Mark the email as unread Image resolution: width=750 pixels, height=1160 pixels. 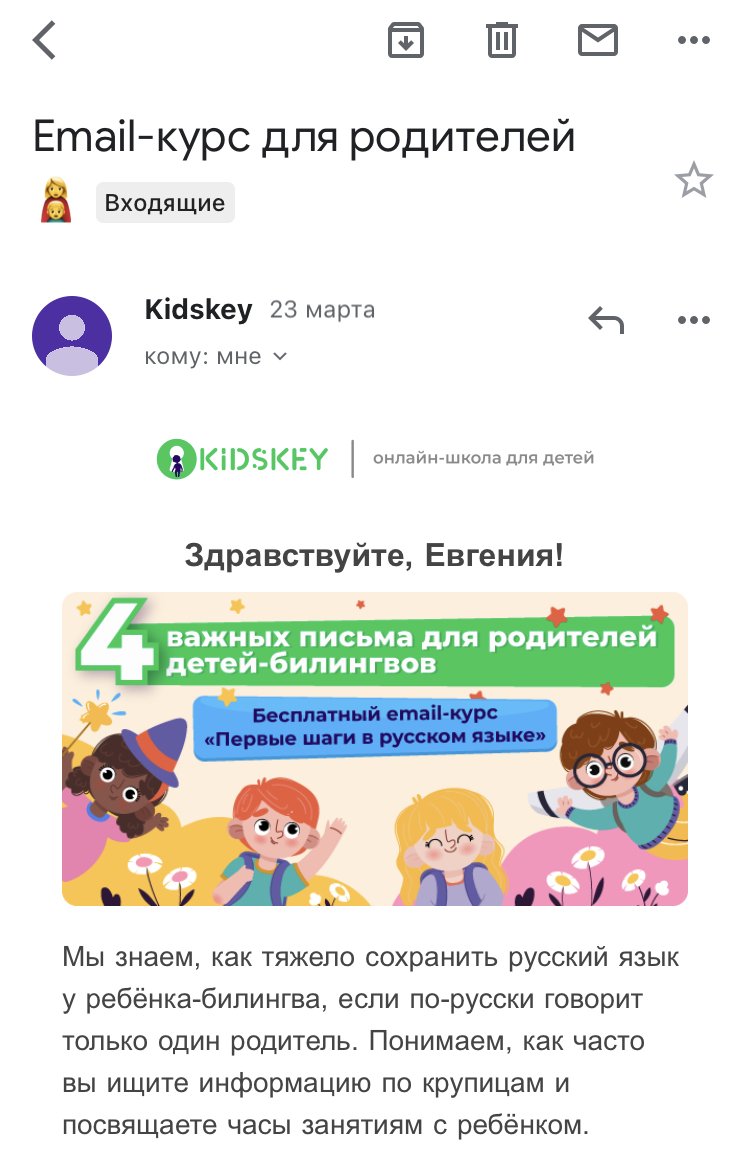(x=598, y=41)
